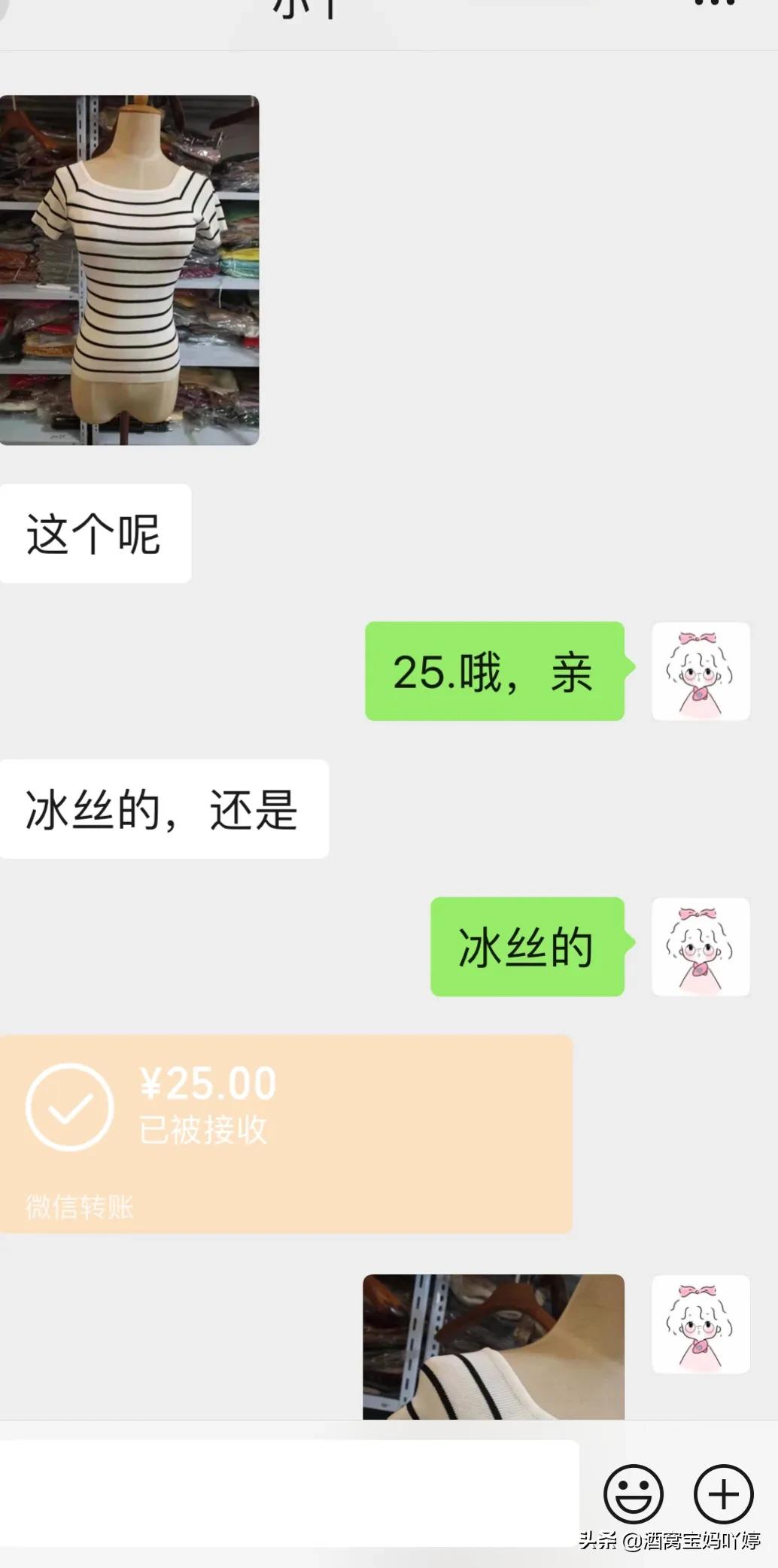Tap the green '冰丝的' reply bubble
This screenshot has height=1568, width=778.
click(x=527, y=948)
